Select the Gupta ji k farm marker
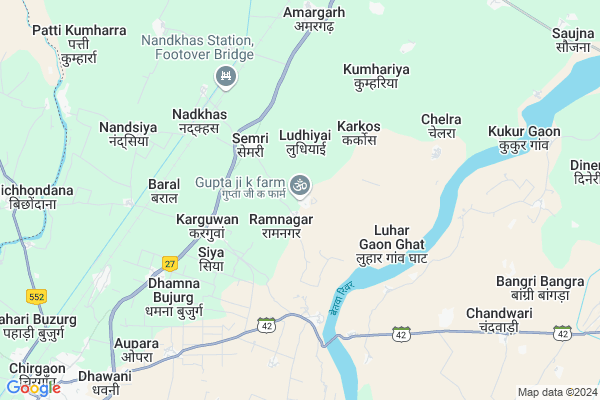Screen dimensions: 600x400 pos(298,184)
